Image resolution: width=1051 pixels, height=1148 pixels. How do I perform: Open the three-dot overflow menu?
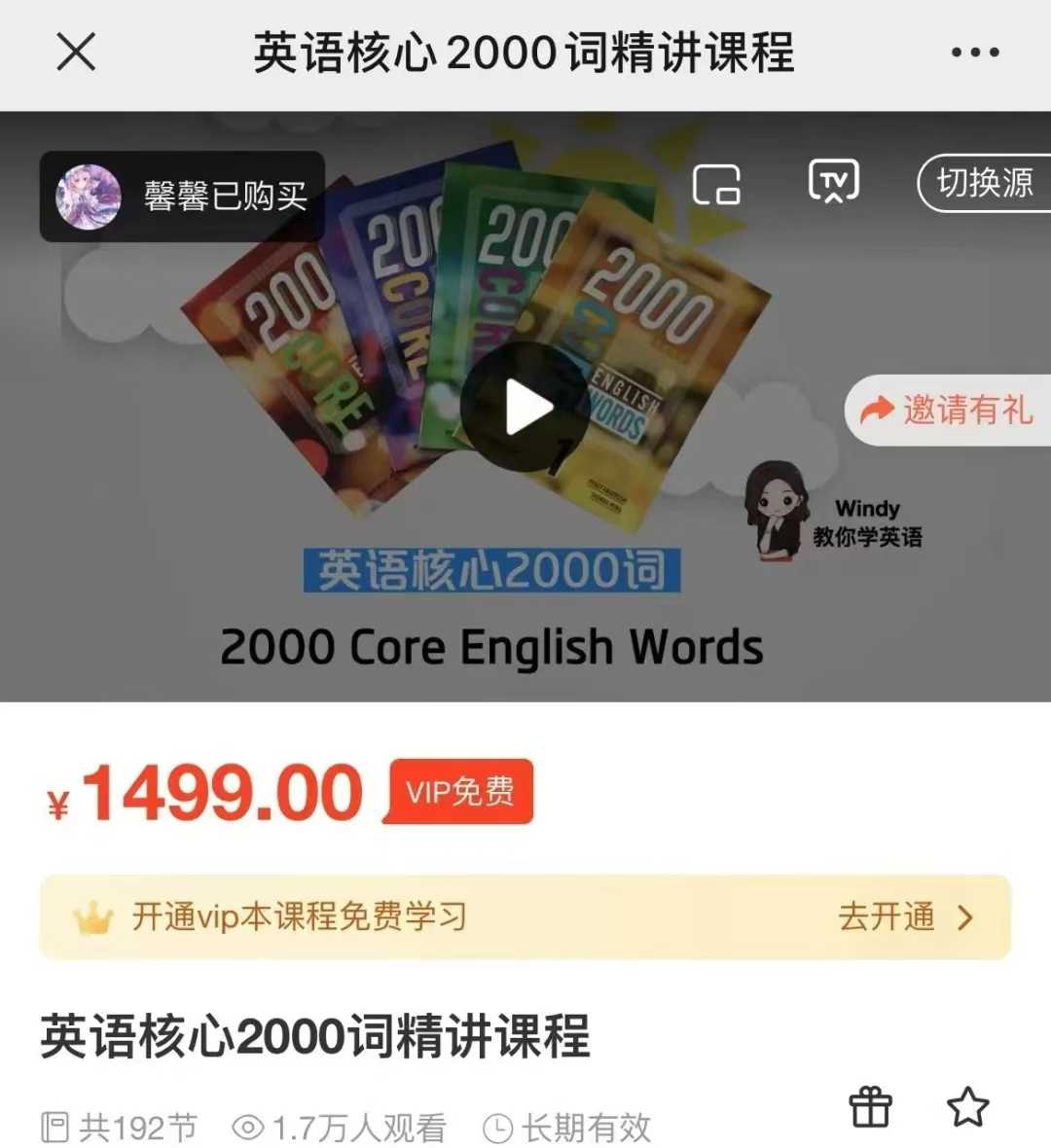pyautogui.click(x=975, y=53)
